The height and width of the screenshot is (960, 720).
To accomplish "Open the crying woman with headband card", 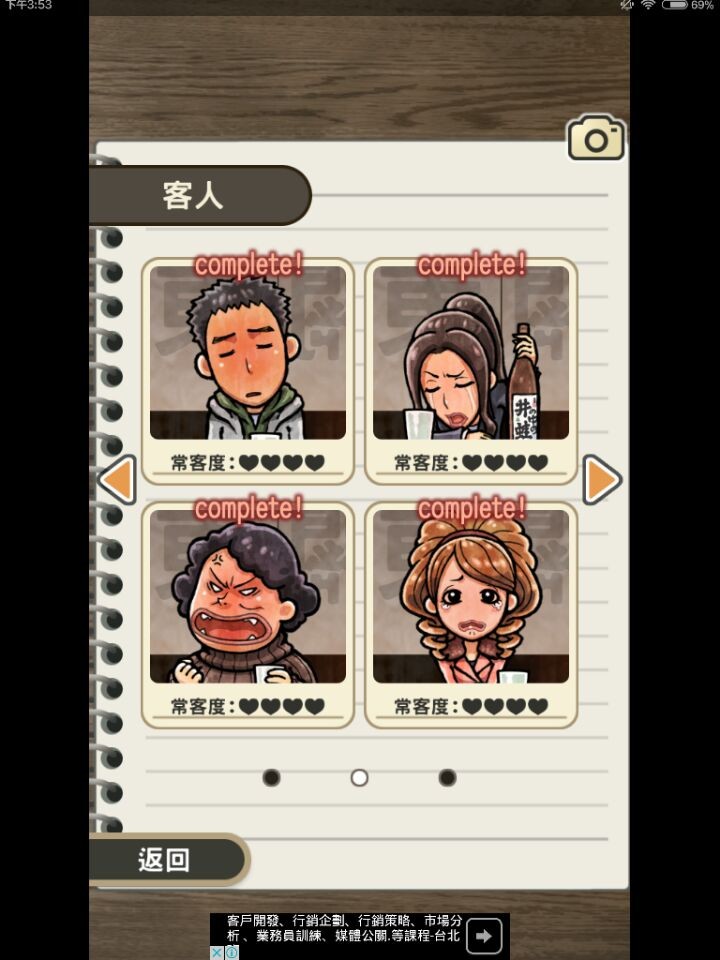I will 471,612.
